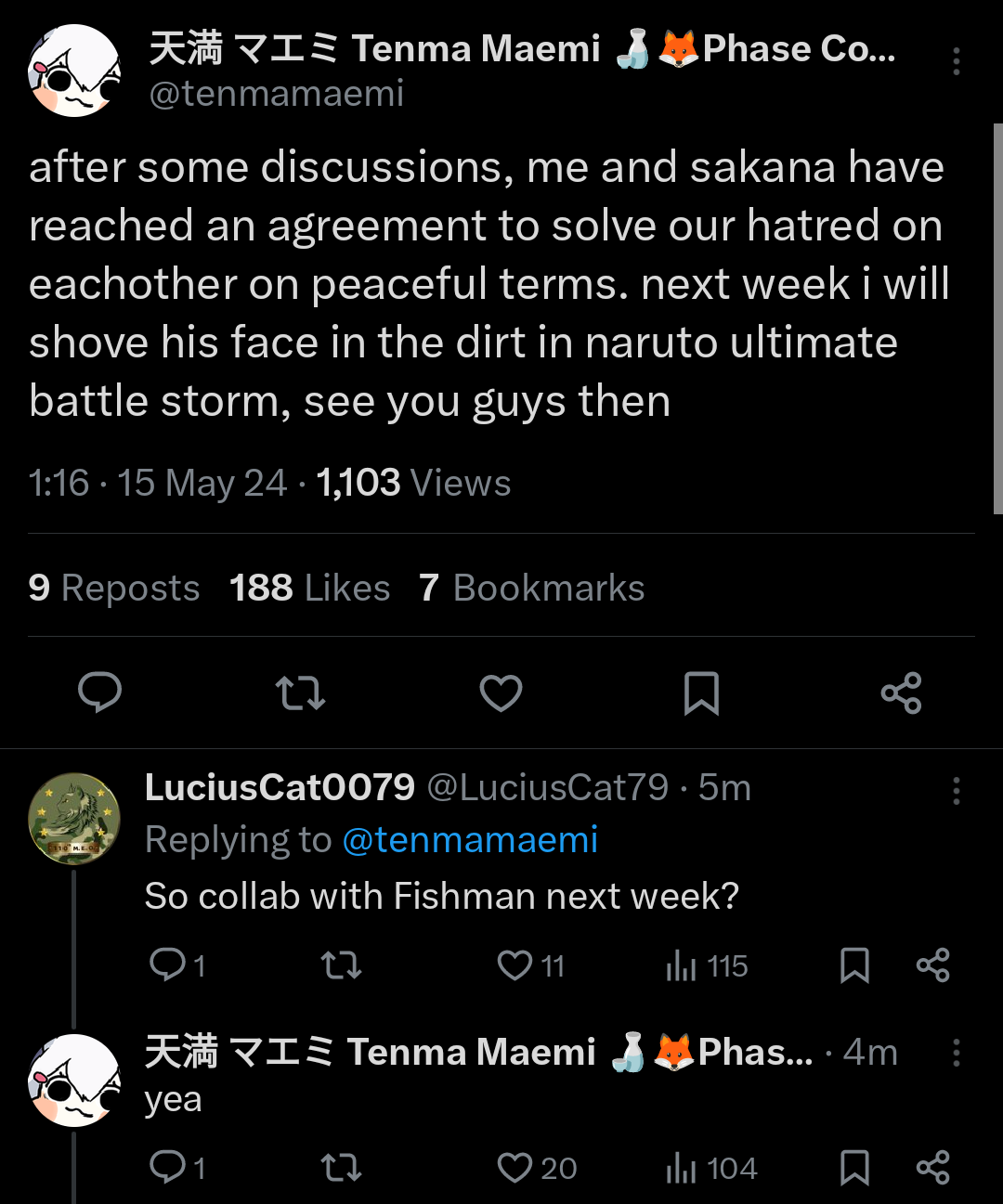Share the main tweet
Screen dimensions: 1003x1204
(901, 693)
